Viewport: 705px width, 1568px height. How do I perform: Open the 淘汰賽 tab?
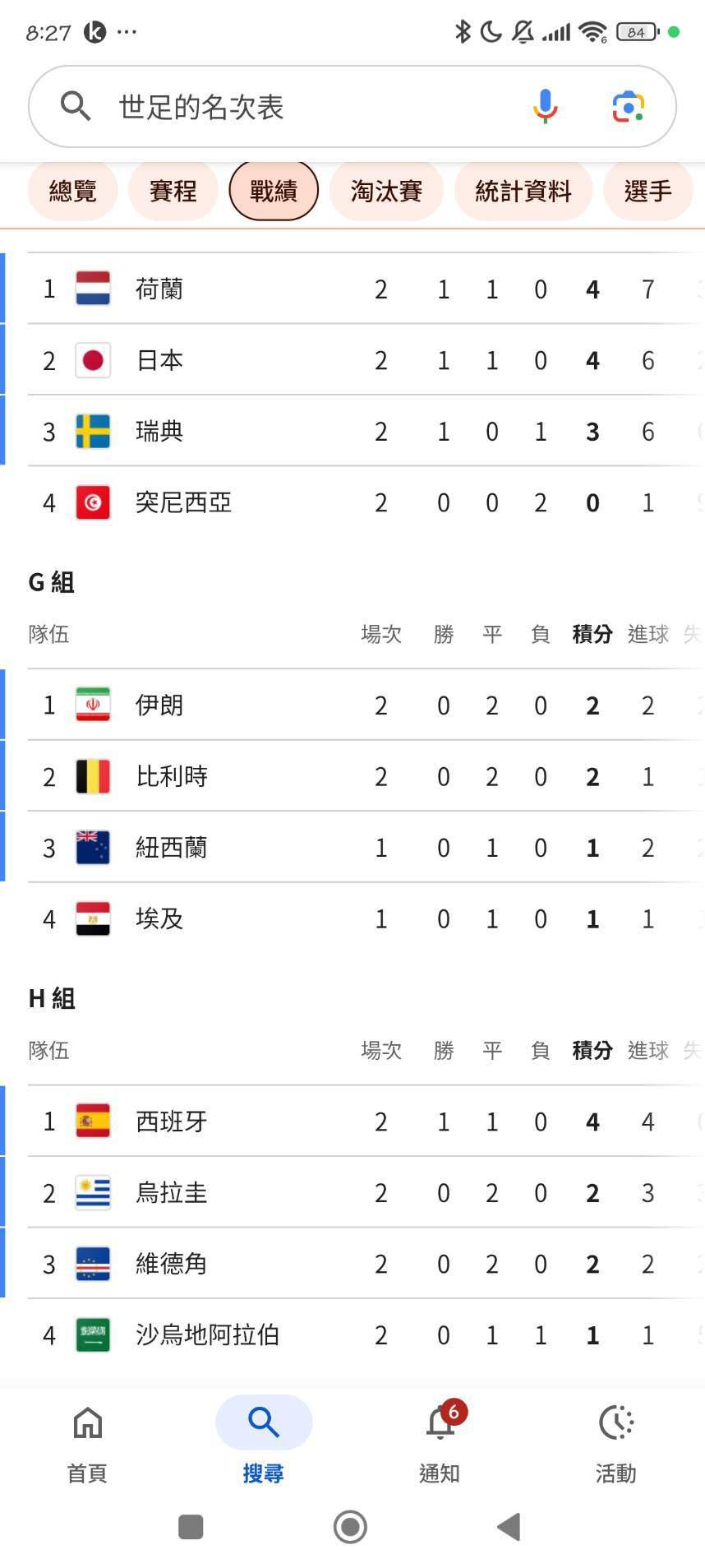click(x=386, y=191)
